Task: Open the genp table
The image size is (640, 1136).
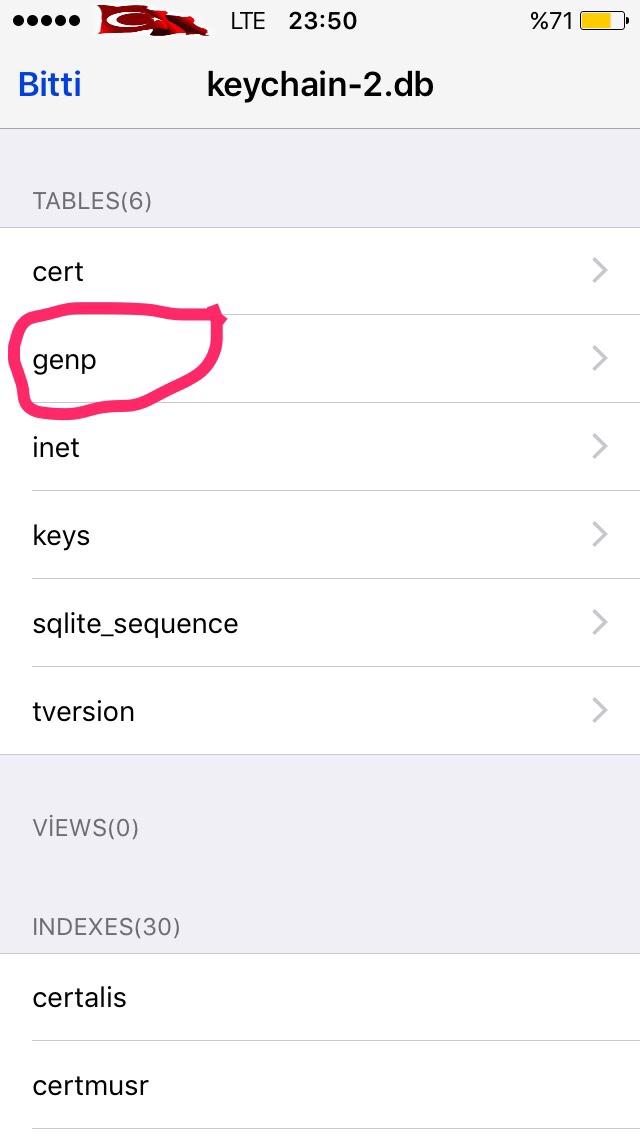Action: point(320,359)
